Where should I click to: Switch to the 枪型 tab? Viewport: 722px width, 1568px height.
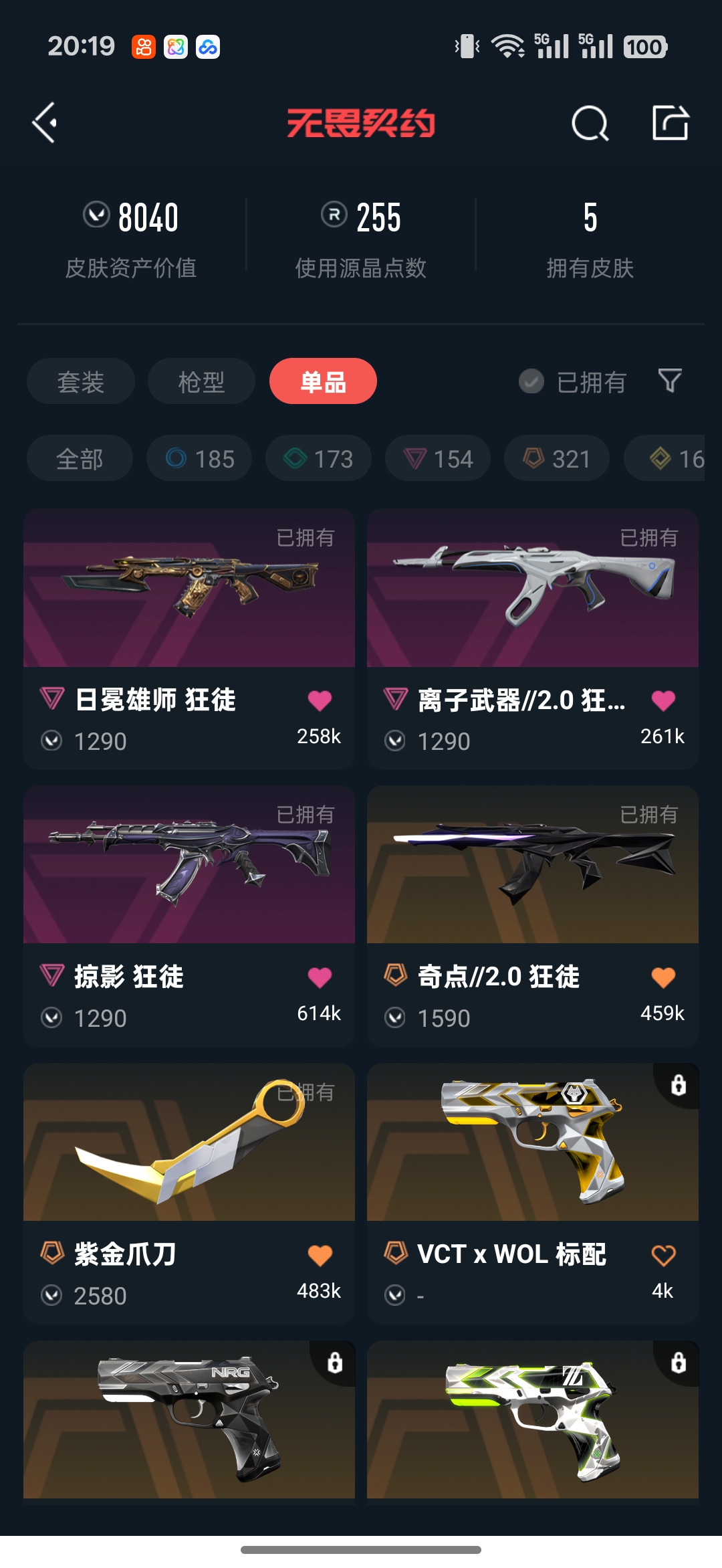(201, 381)
